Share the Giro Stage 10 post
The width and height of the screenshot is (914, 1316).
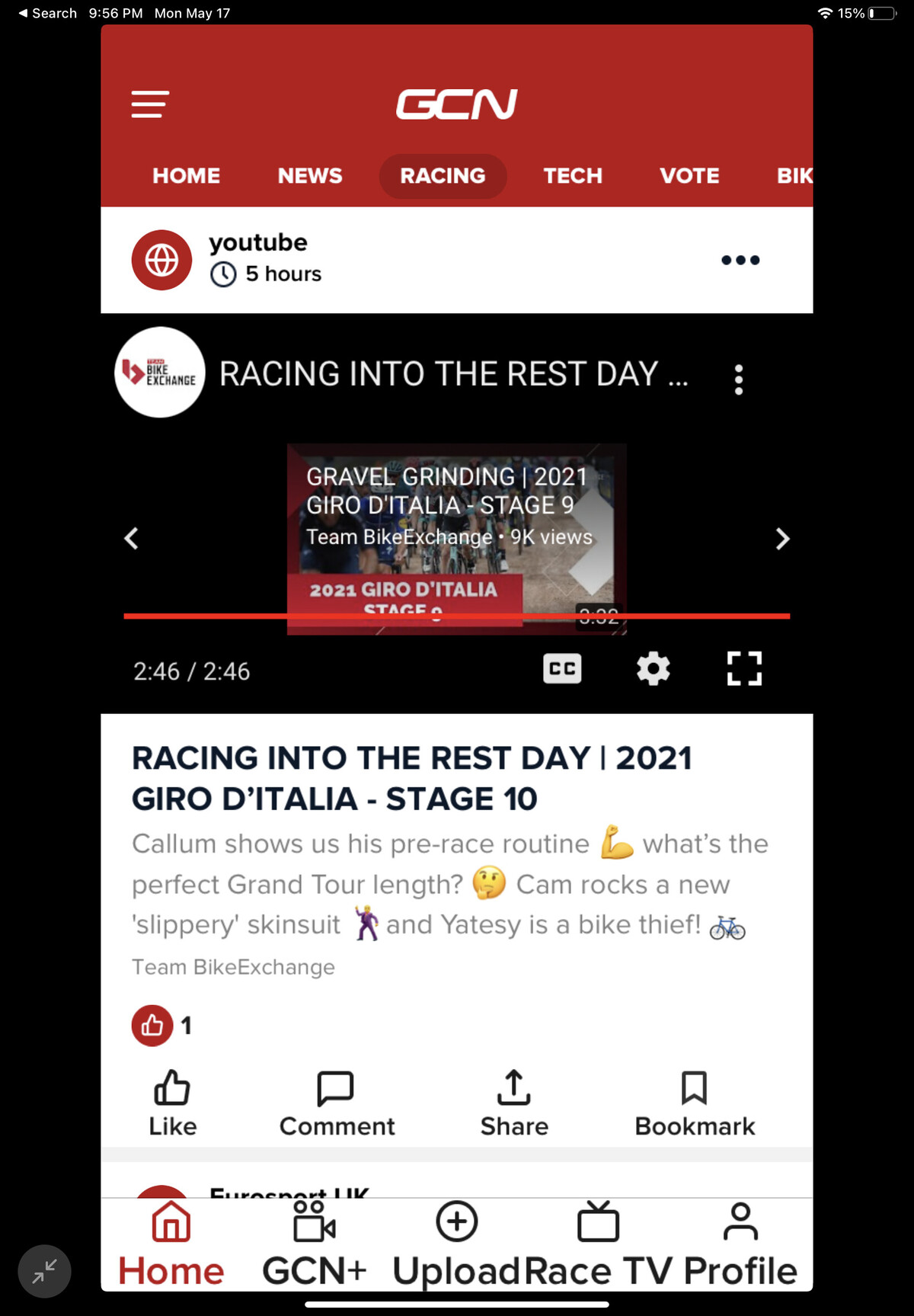click(x=514, y=1103)
